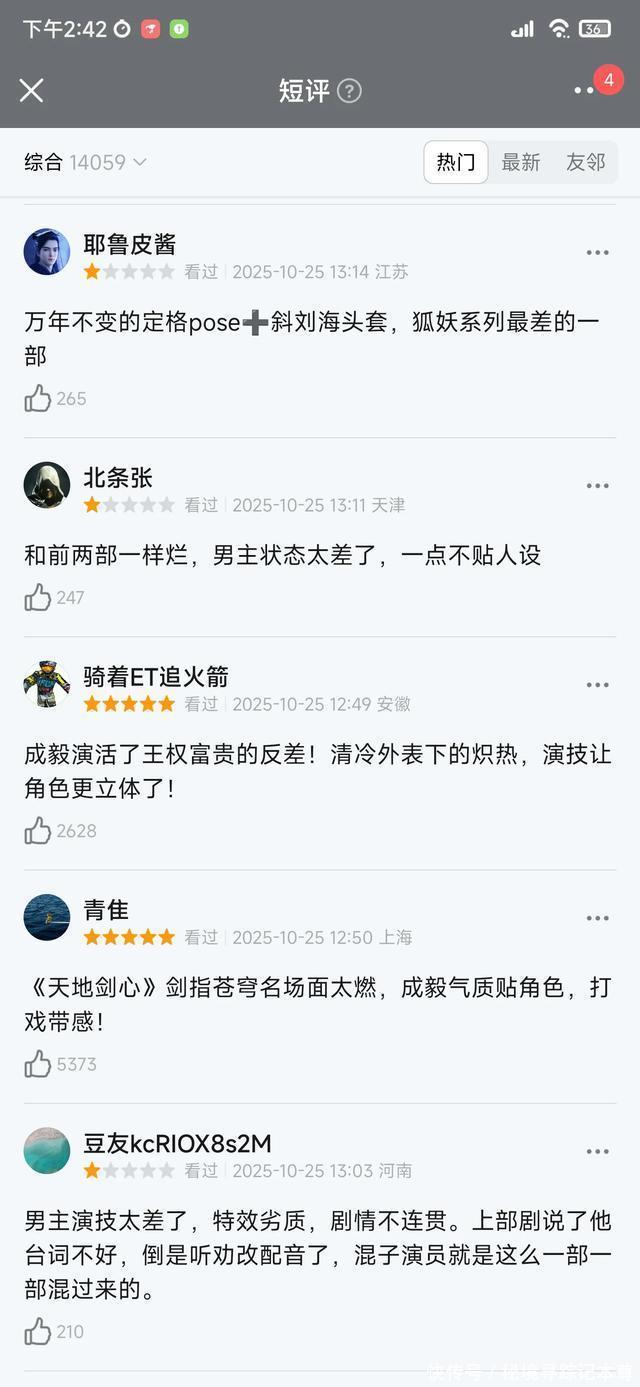Switch to the 最新 tab
The image size is (640, 1387).
pos(521,162)
